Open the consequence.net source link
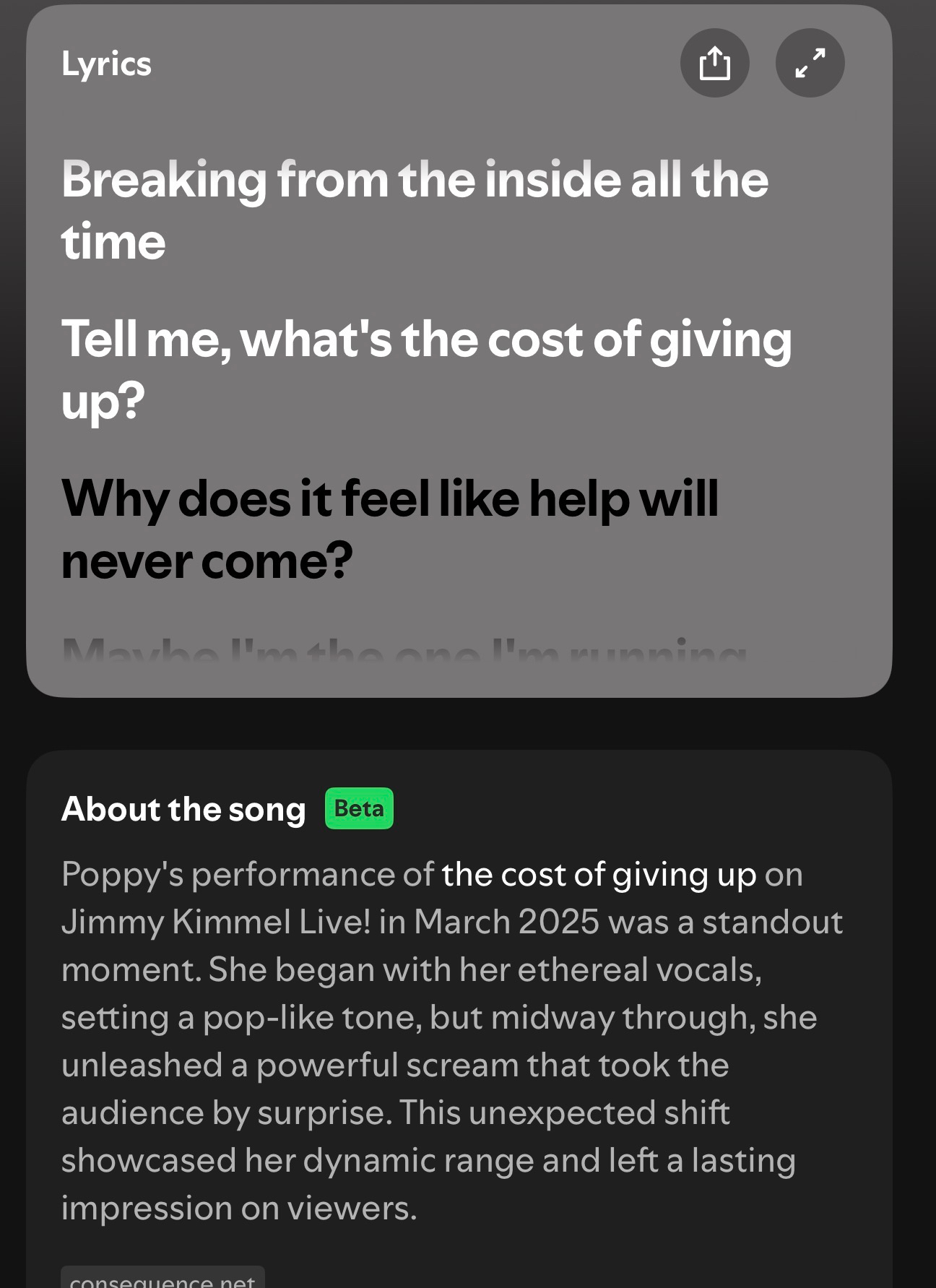Viewport: 936px width, 1288px height. tap(162, 1279)
